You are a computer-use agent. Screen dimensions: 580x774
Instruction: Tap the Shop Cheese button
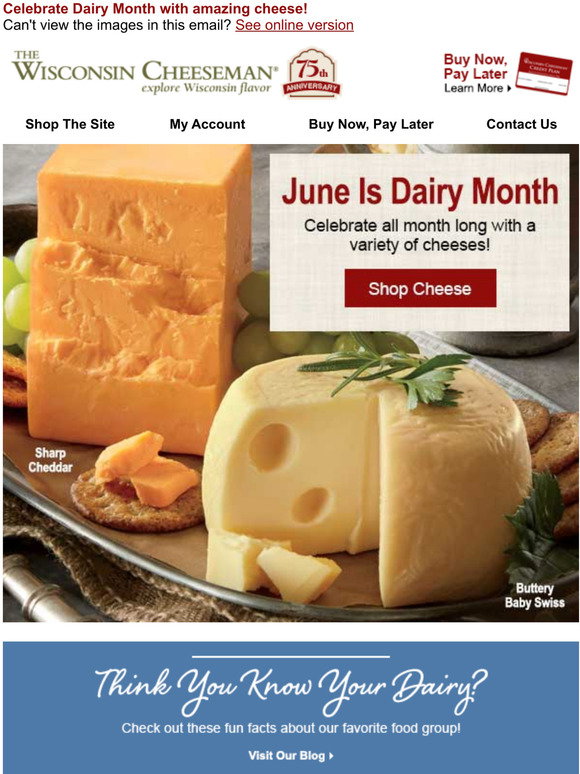click(420, 288)
